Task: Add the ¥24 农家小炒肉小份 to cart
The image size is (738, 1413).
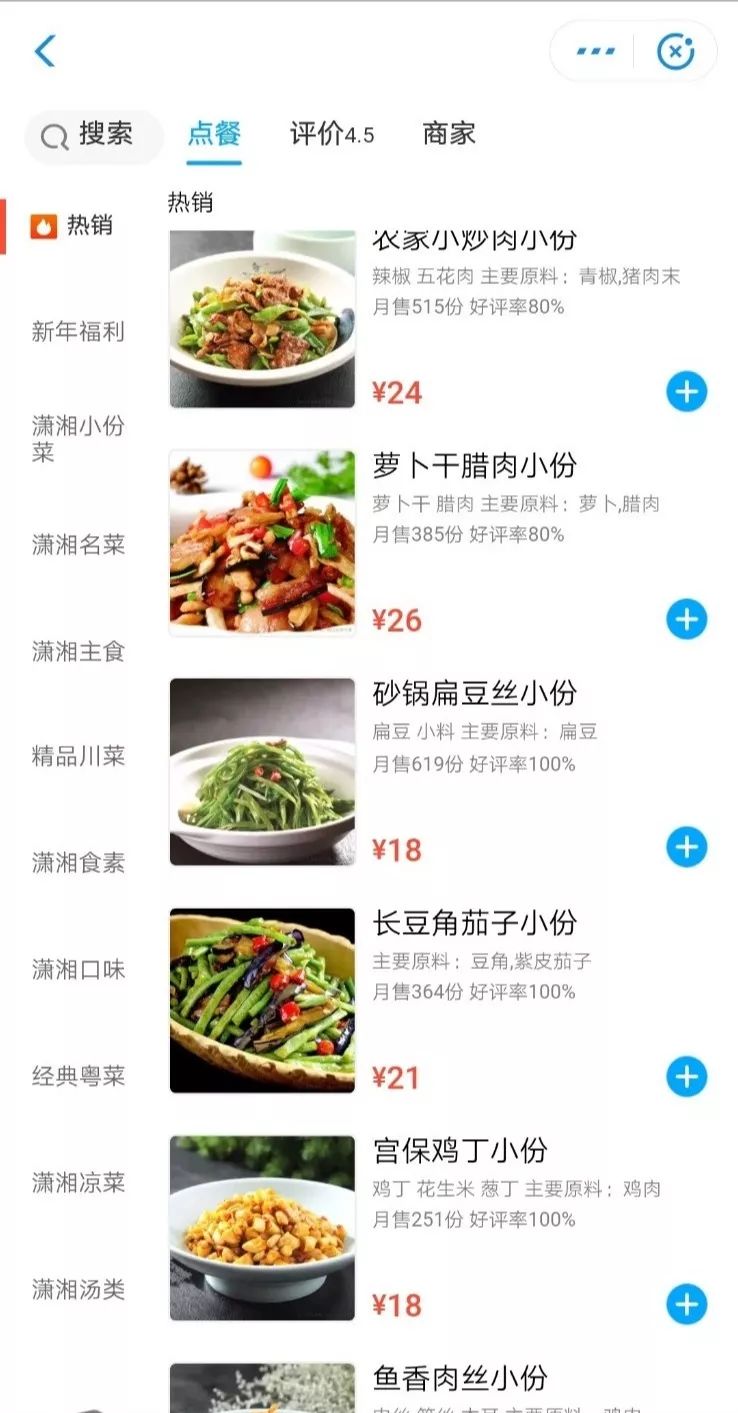Action: tap(686, 392)
